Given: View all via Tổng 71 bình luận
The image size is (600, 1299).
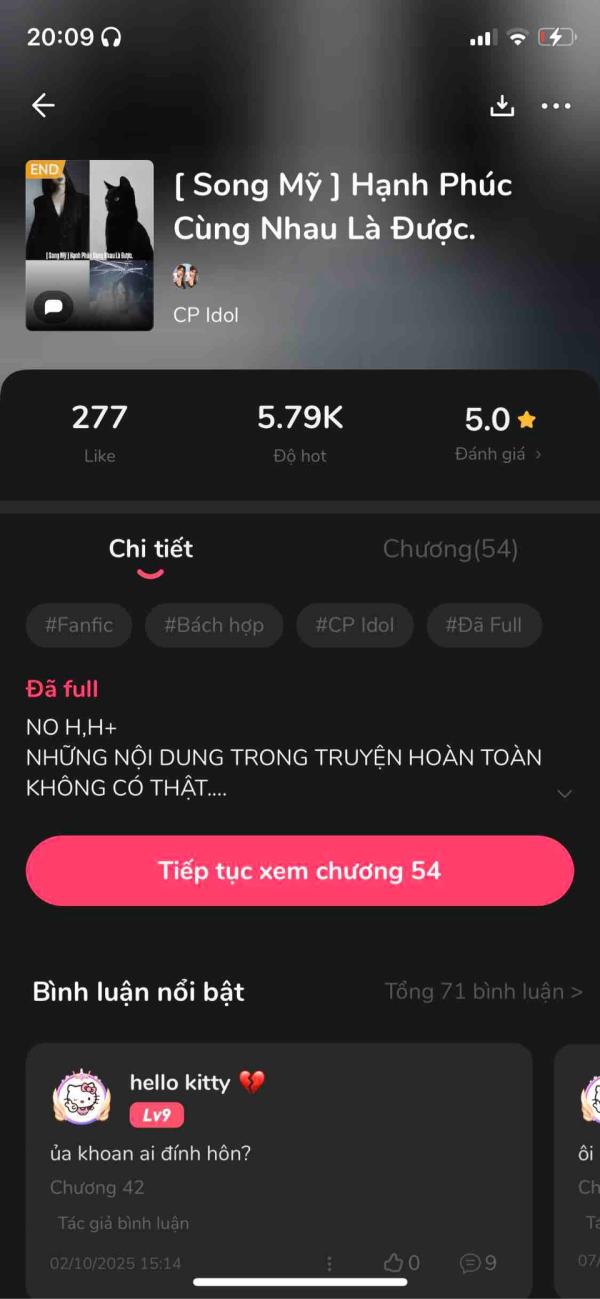Looking at the screenshot, I should (483, 992).
